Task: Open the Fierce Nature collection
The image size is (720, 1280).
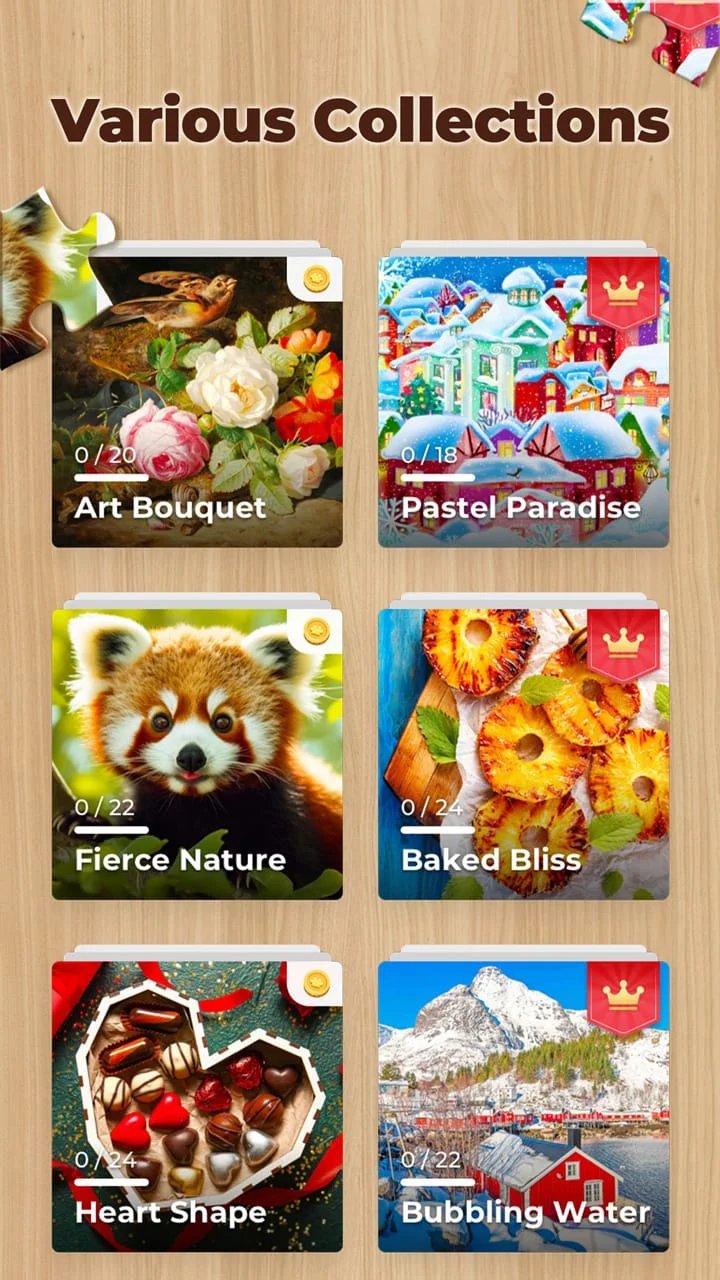Action: click(195, 740)
